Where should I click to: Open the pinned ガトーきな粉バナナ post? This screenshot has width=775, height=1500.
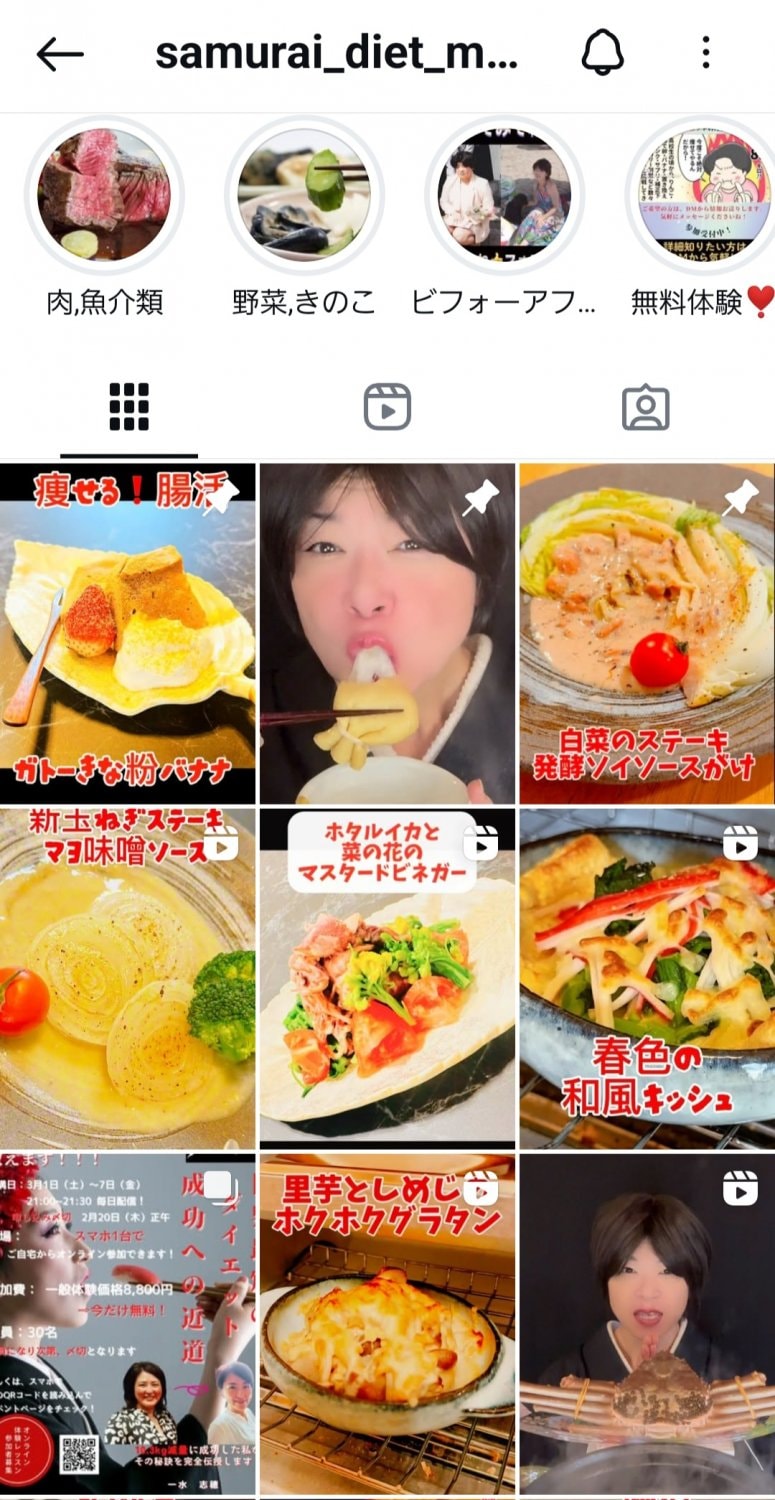click(127, 634)
